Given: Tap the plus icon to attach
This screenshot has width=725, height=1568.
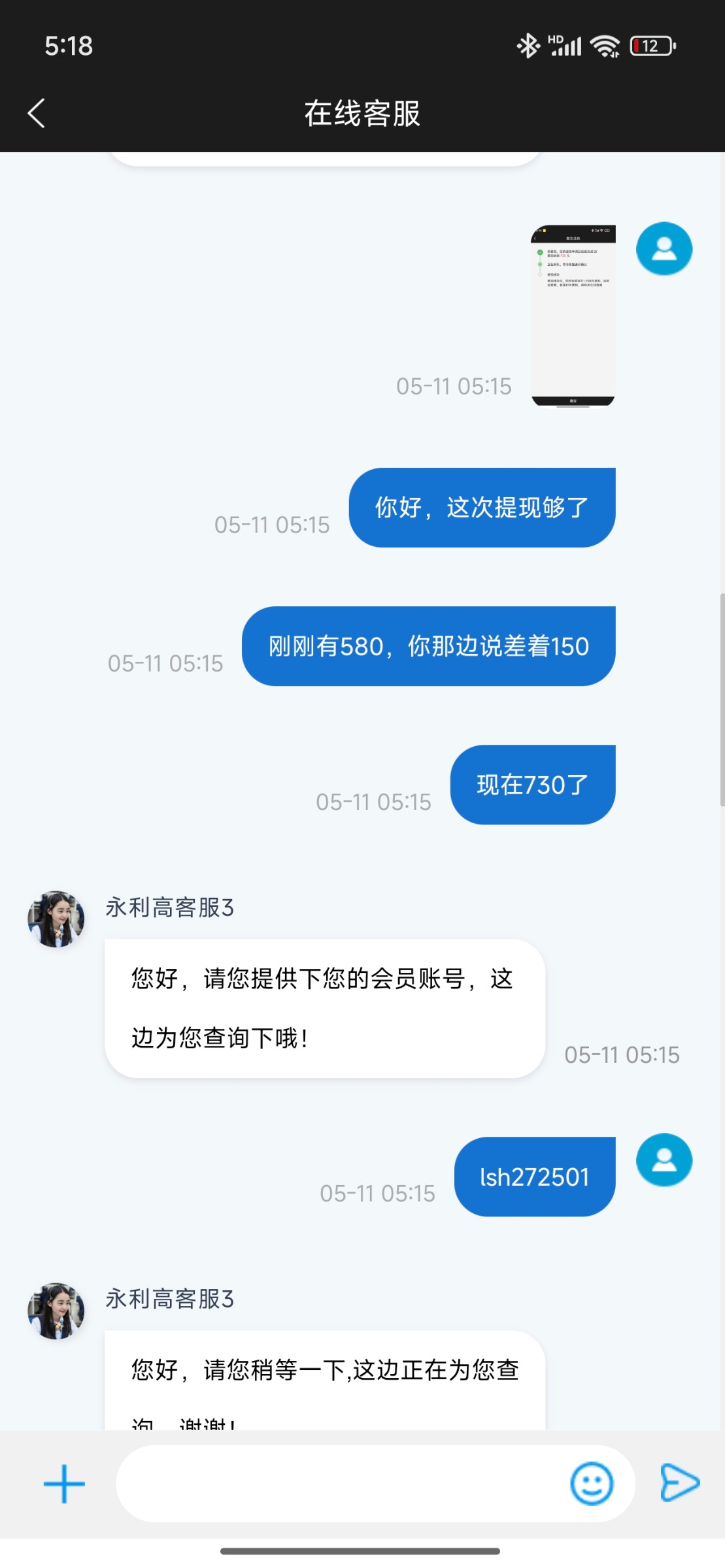Looking at the screenshot, I should 64,1484.
